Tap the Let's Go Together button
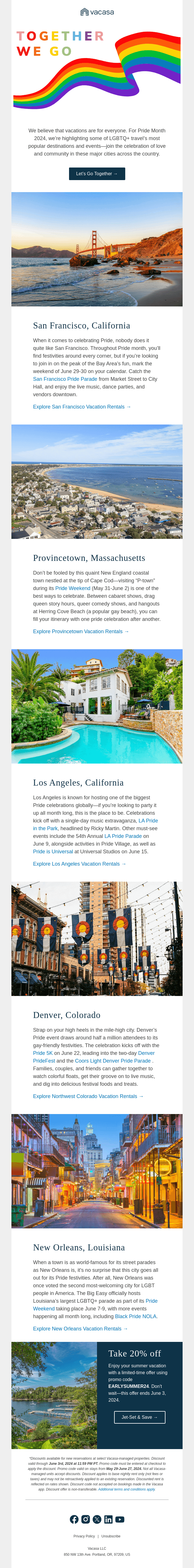The width and height of the screenshot is (194, 1568). point(97,174)
